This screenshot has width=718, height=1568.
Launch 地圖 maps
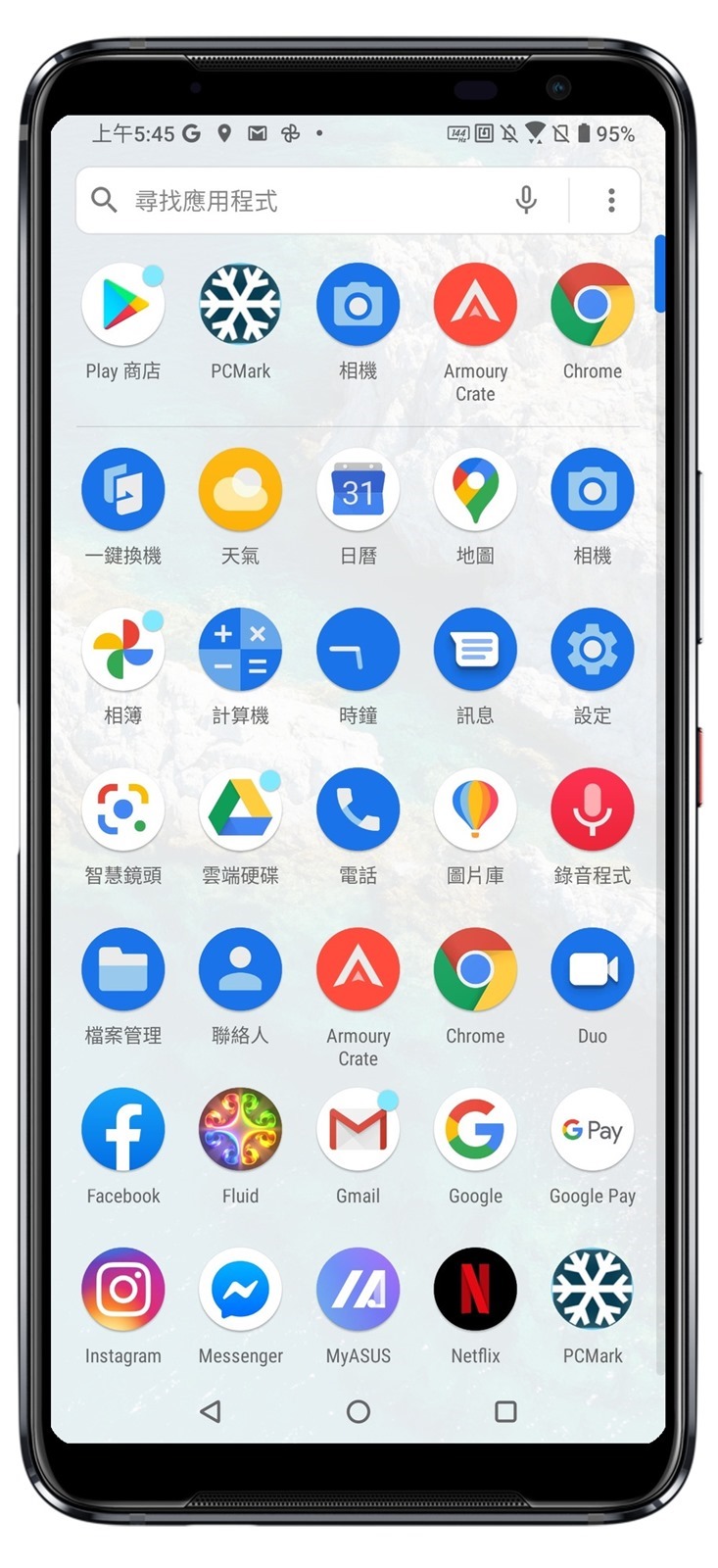point(475,490)
